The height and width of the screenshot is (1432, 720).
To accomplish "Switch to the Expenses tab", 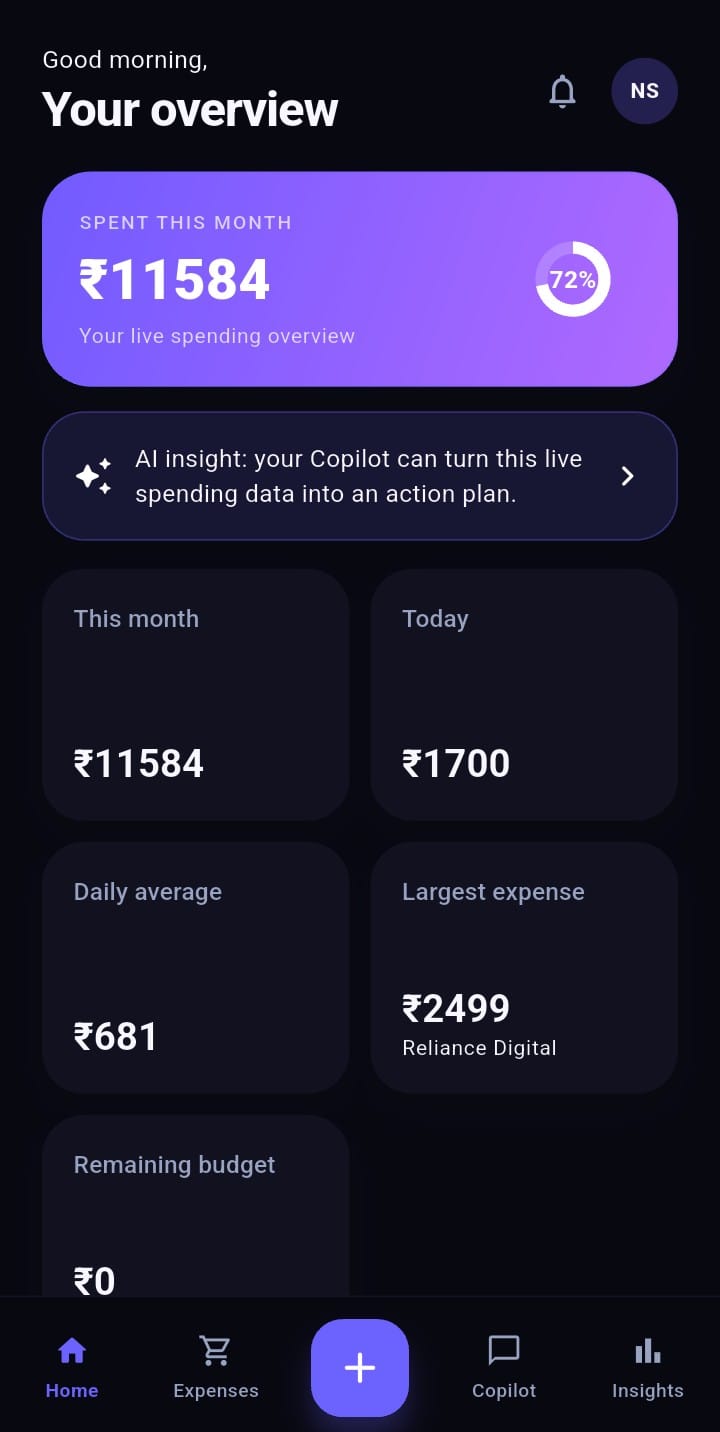I will click(x=216, y=1368).
